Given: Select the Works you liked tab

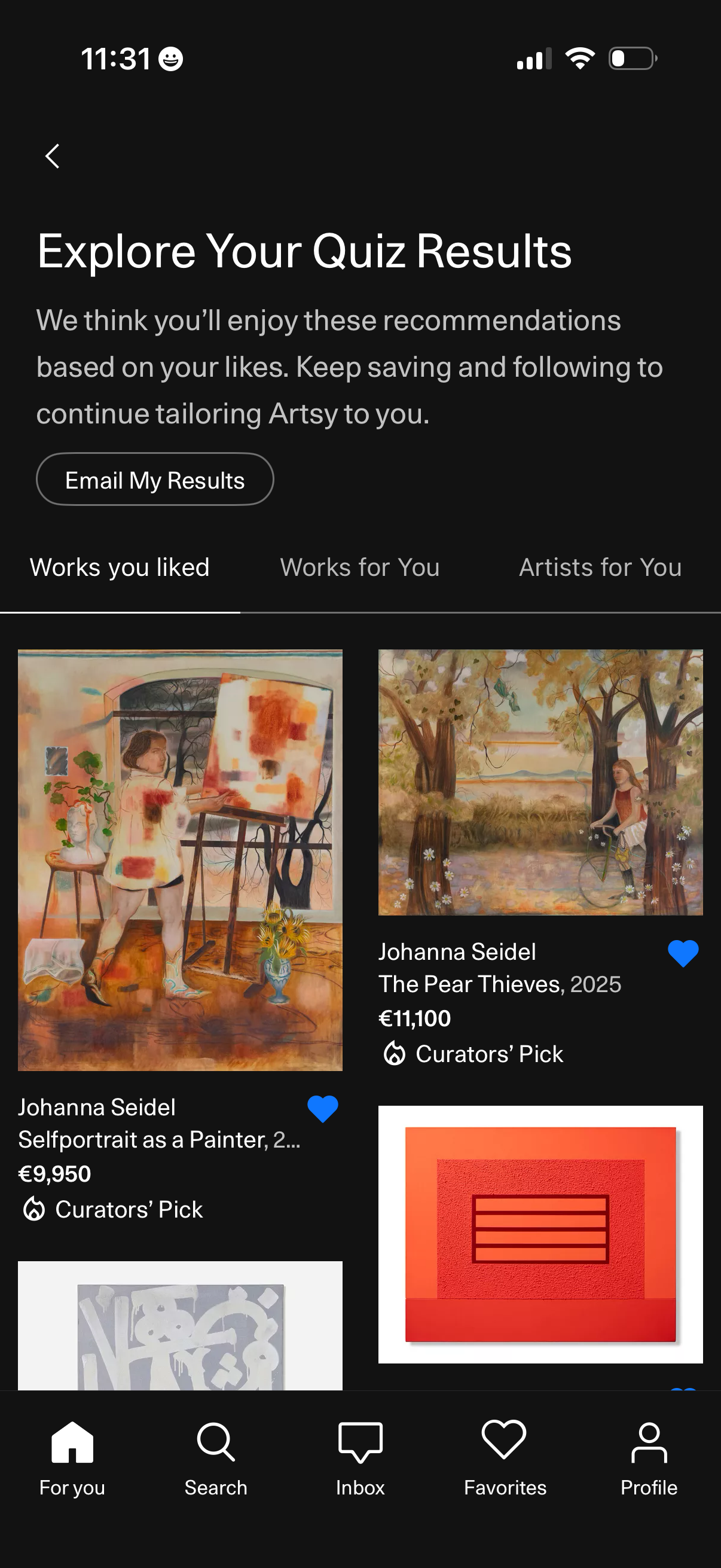Looking at the screenshot, I should tap(120, 567).
